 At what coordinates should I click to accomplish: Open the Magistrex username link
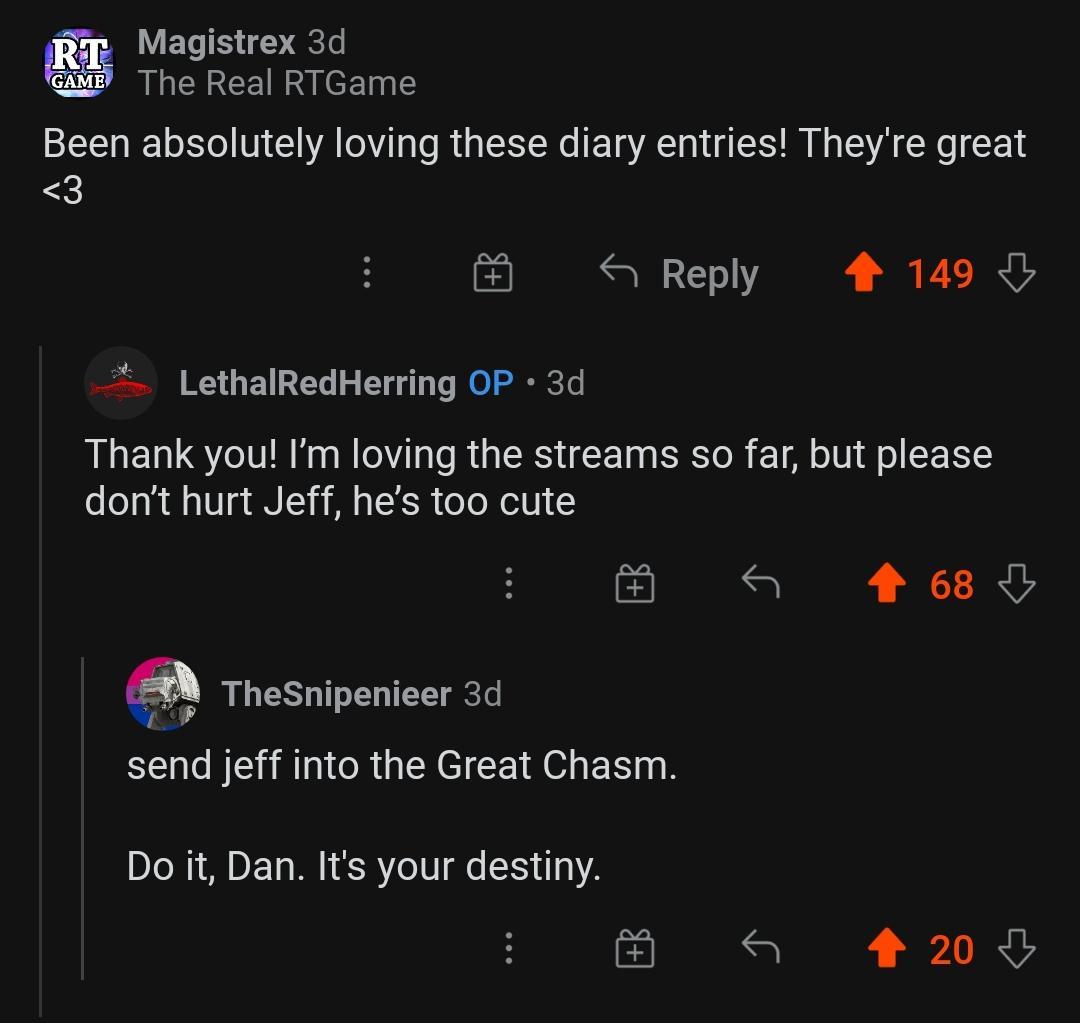[217, 42]
